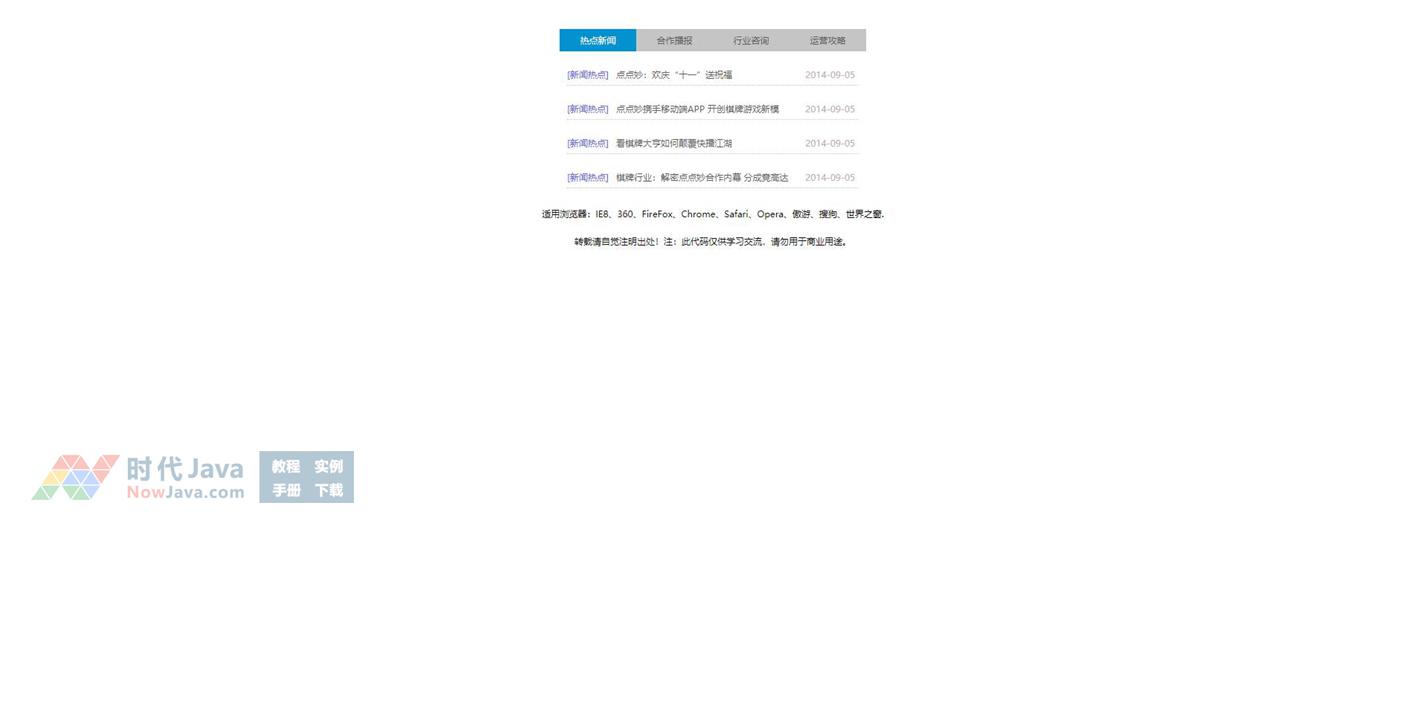
Task: Select the 热点新闻 tab
Action: point(598,41)
